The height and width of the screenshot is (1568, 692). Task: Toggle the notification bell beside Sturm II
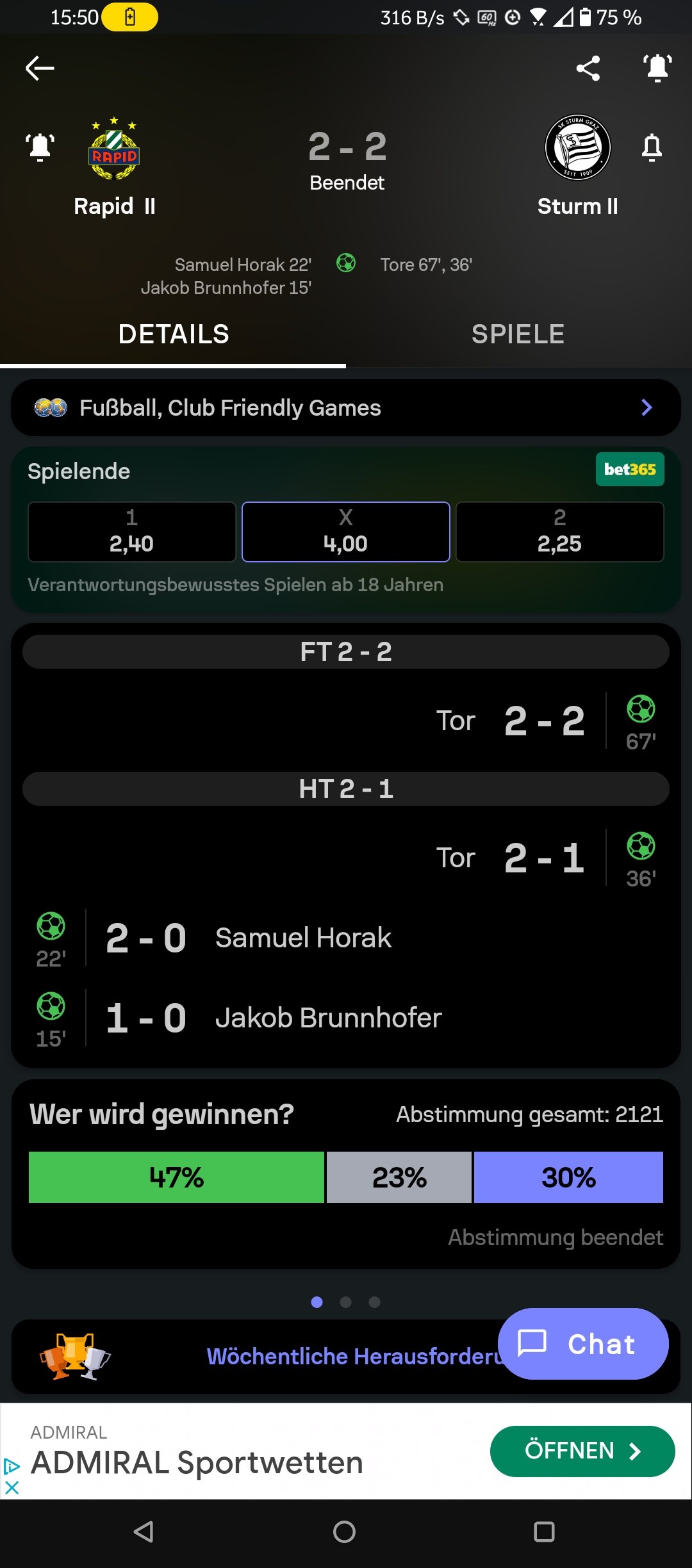(652, 147)
